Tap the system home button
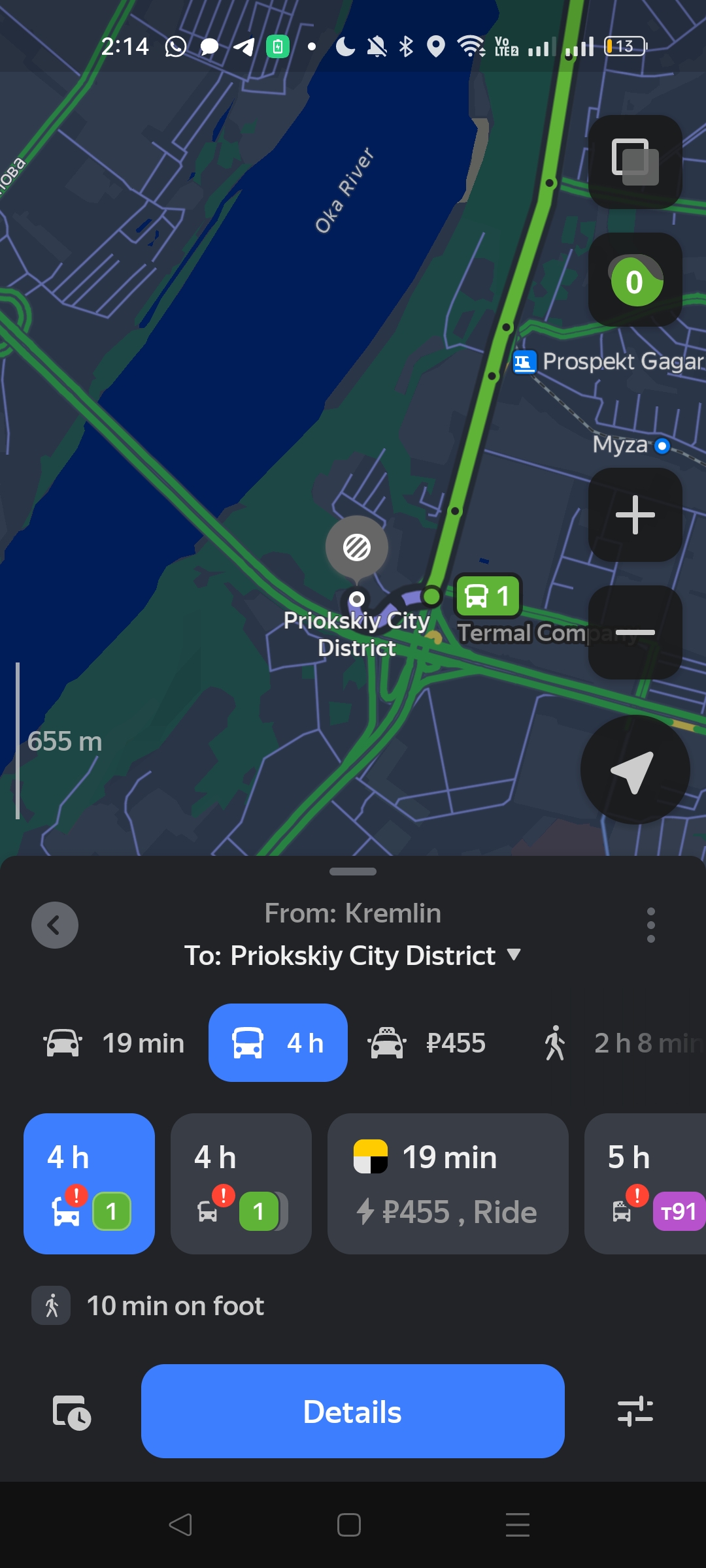Viewport: 706px width, 1568px height. coord(349,1525)
